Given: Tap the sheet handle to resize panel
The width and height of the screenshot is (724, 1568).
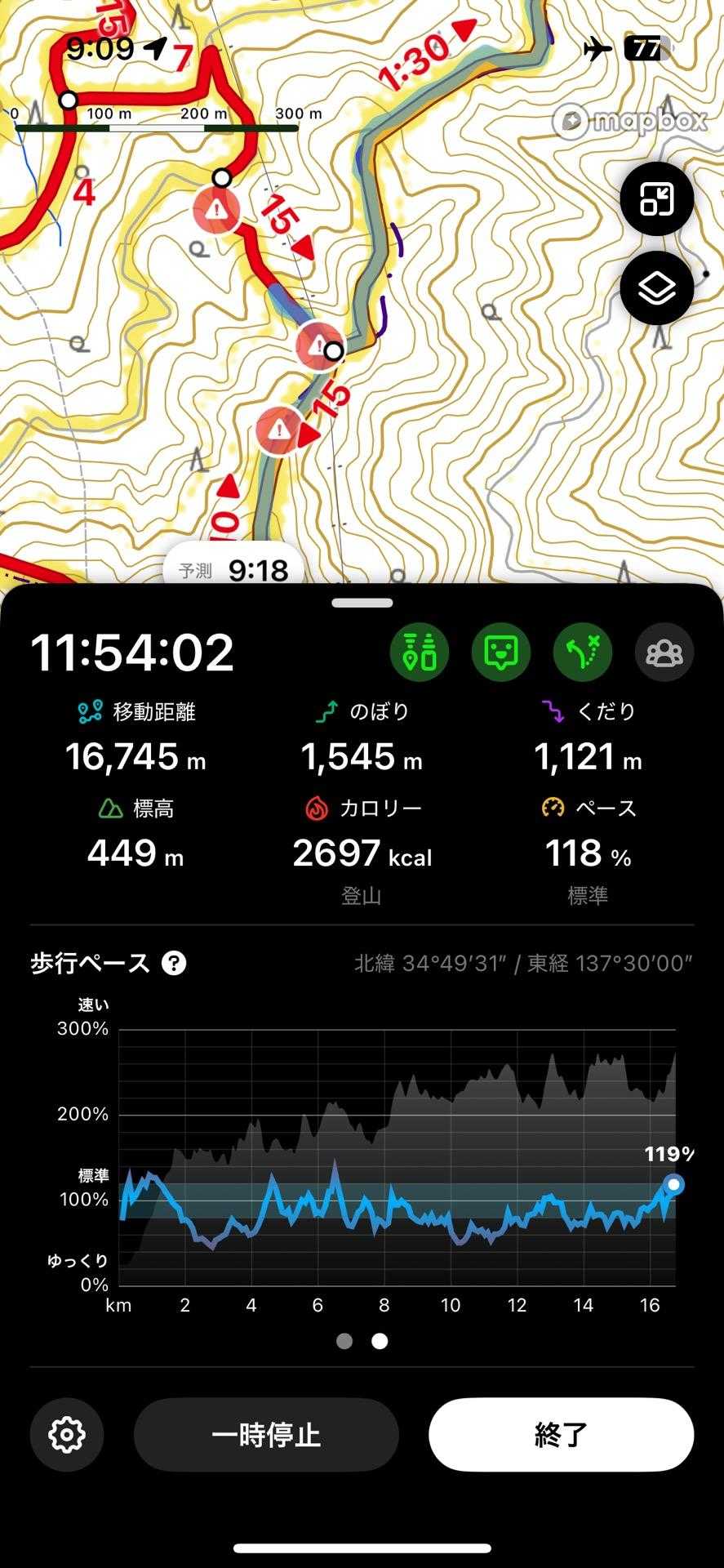Looking at the screenshot, I should pos(362,603).
